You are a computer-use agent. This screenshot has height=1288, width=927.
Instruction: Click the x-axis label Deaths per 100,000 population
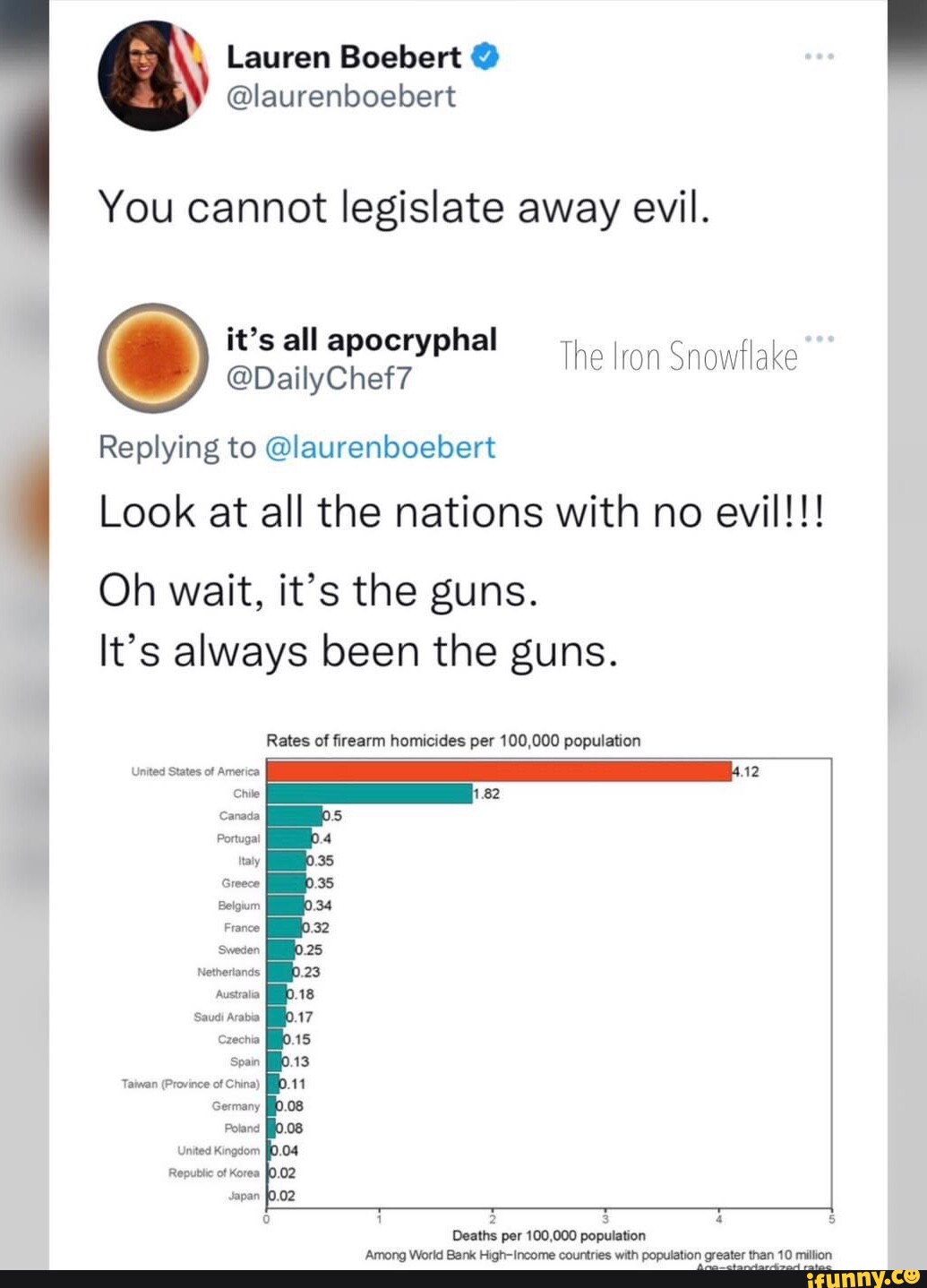pyautogui.click(x=548, y=1235)
